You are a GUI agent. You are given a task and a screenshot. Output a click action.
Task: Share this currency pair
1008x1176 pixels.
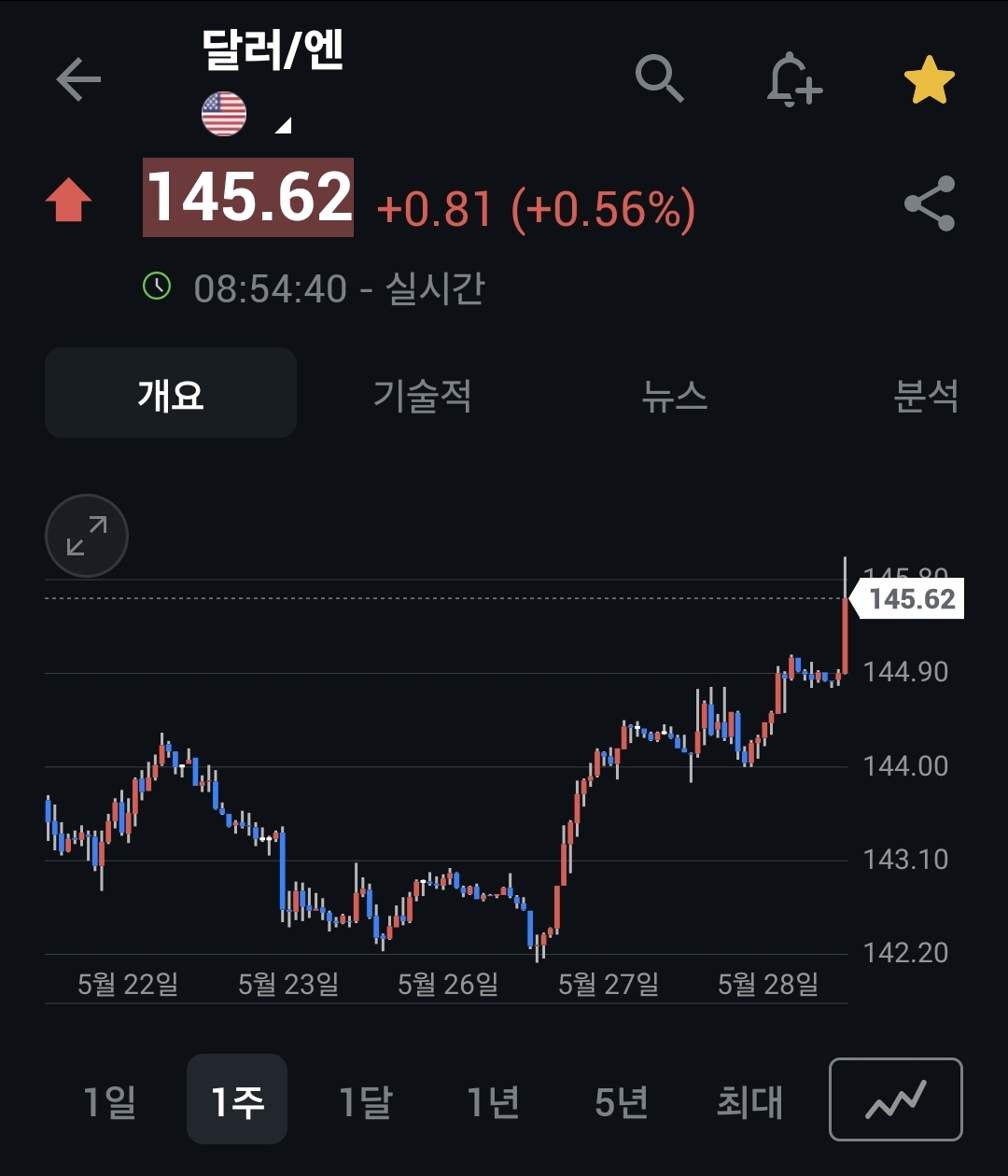pos(930,203)
